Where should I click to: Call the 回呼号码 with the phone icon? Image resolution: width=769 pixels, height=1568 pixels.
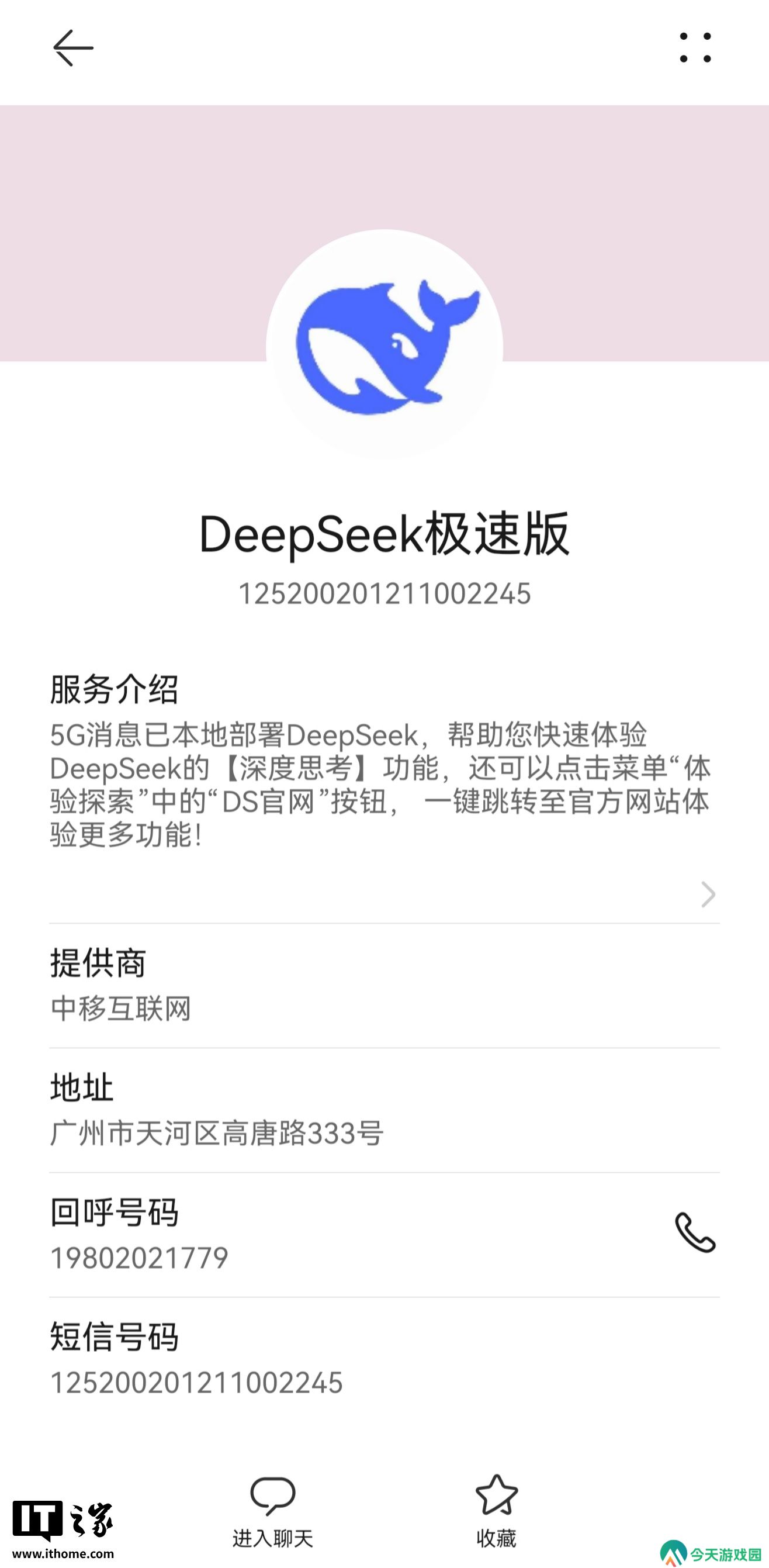(x=695, y=1232)
